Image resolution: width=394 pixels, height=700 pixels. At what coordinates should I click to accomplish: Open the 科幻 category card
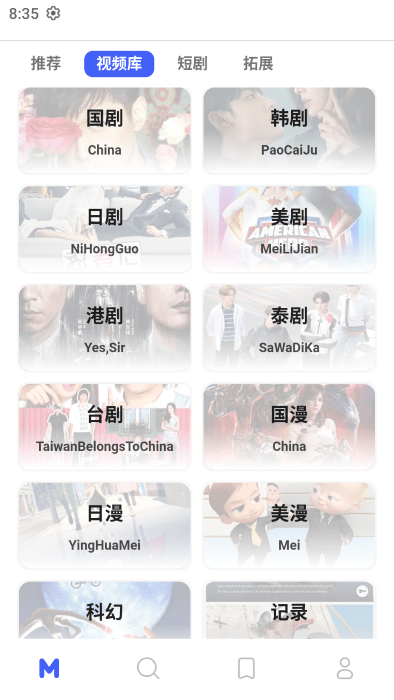104,610
